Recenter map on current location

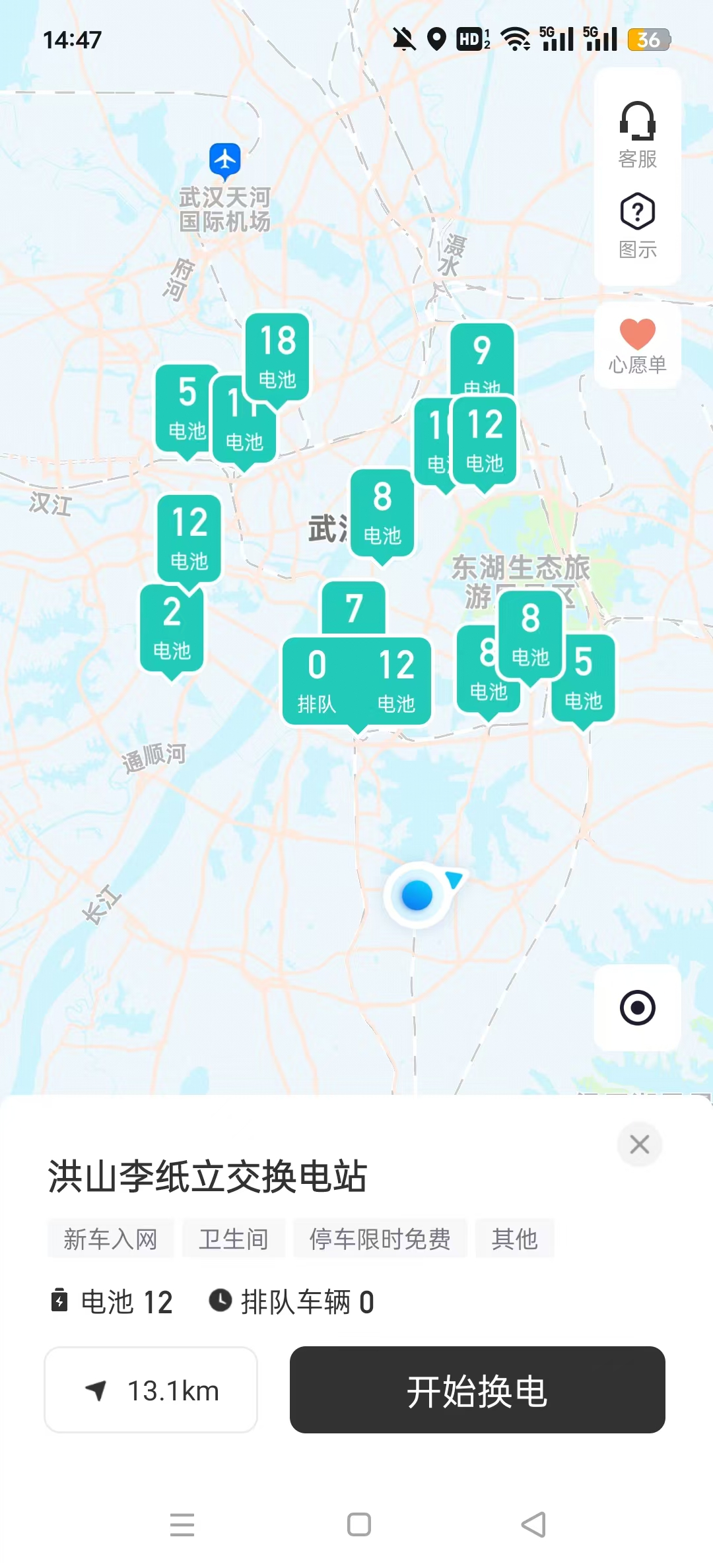pos(637,1008)
